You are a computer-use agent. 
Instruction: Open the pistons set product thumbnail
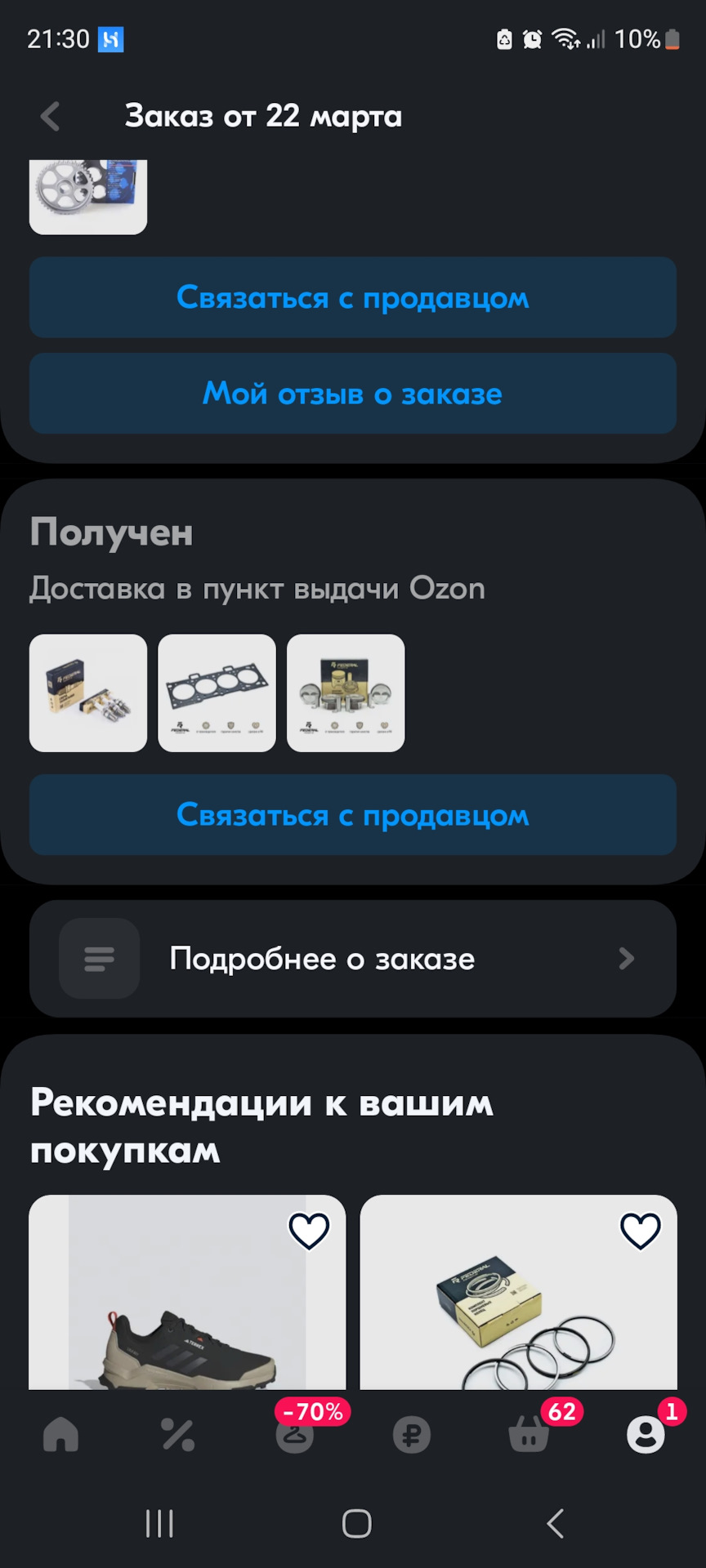tap(346, 693)
